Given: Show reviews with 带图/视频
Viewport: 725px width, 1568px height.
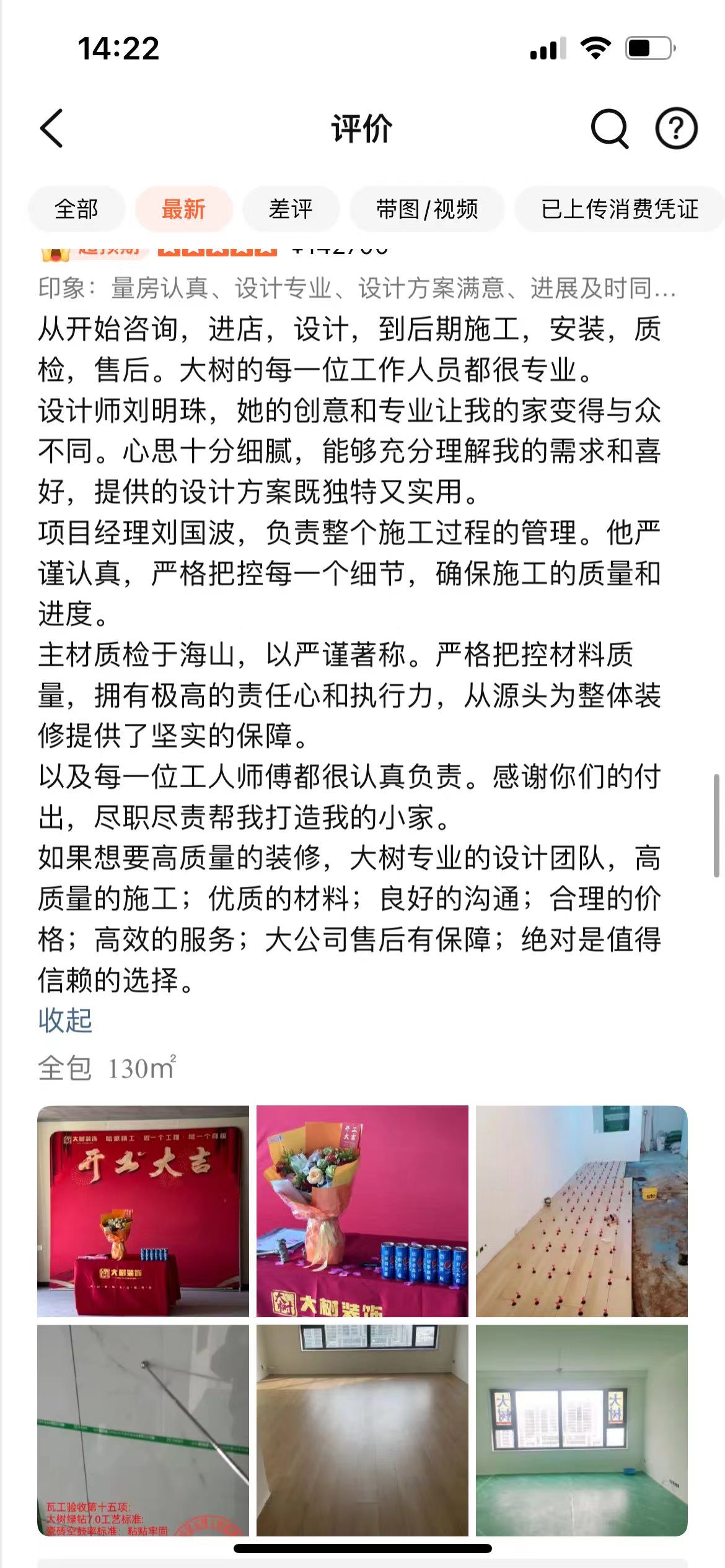Looking at the screenshot, I should [x=427, y=209].
